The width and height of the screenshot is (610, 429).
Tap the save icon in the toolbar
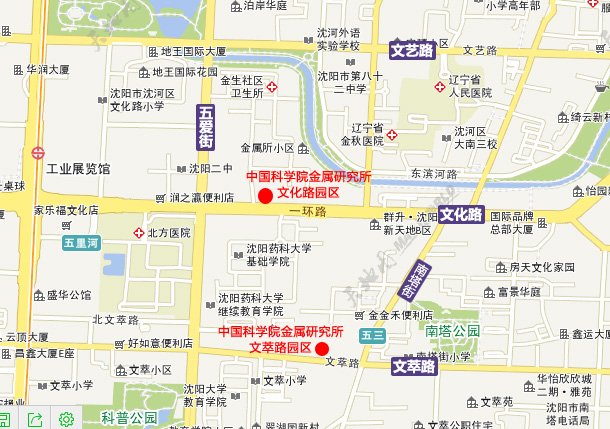(x=5, y=420)
